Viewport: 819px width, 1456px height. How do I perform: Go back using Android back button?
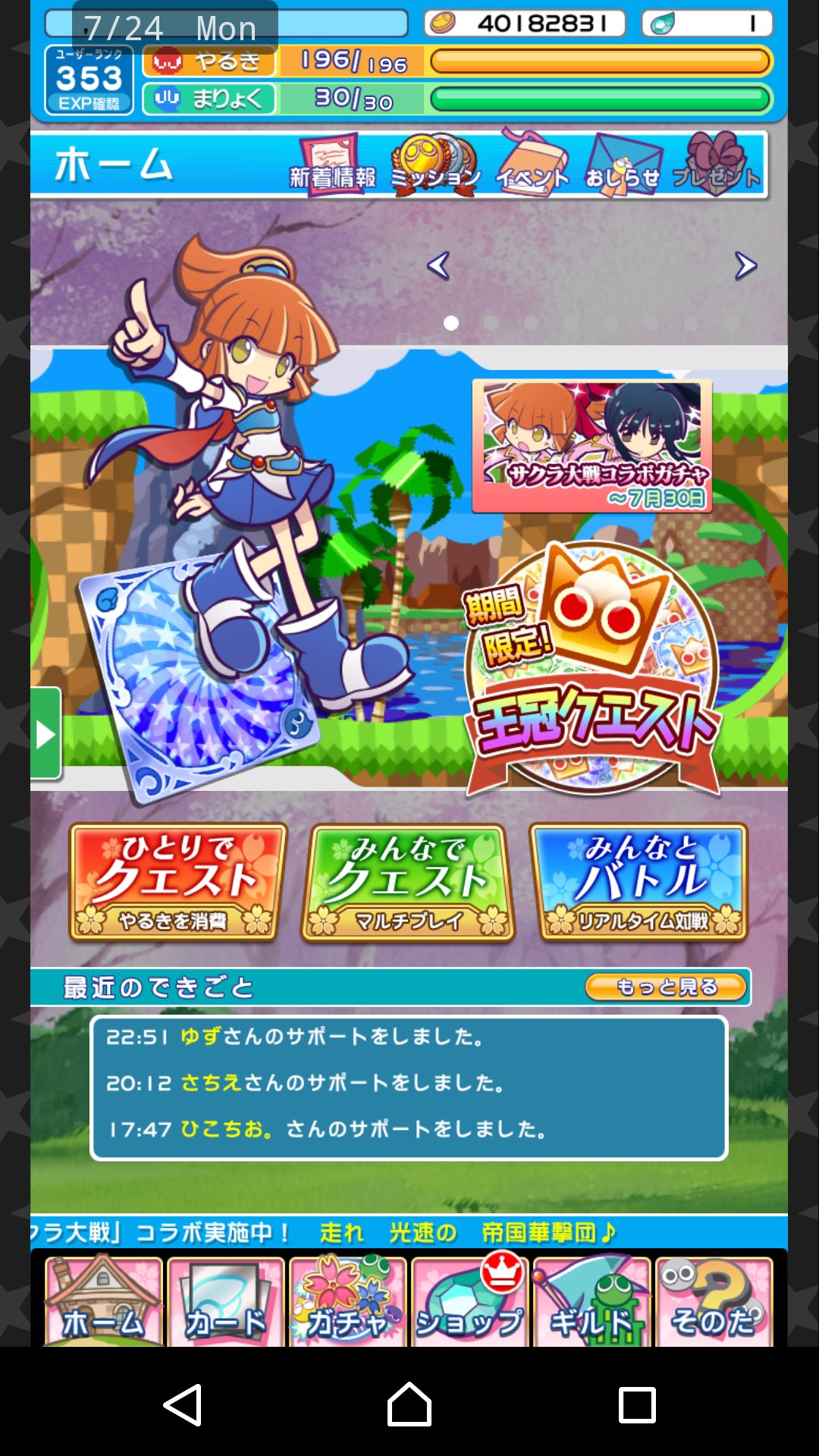click(183, 1404)
